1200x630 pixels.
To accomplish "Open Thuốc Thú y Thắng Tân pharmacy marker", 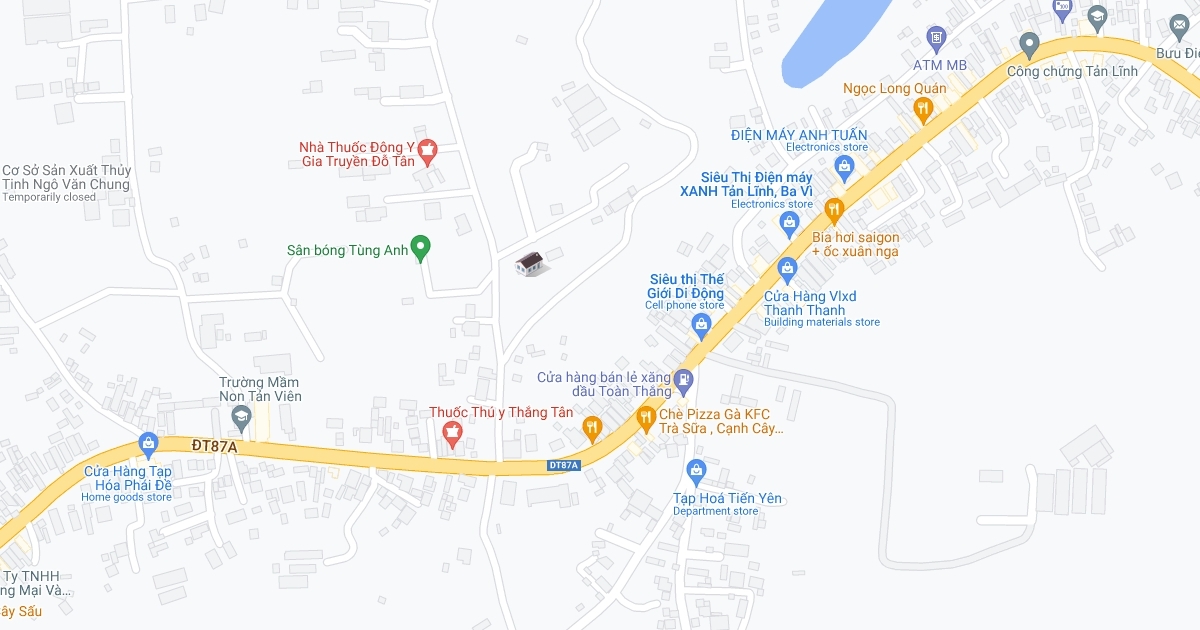I will coord(451,433).
